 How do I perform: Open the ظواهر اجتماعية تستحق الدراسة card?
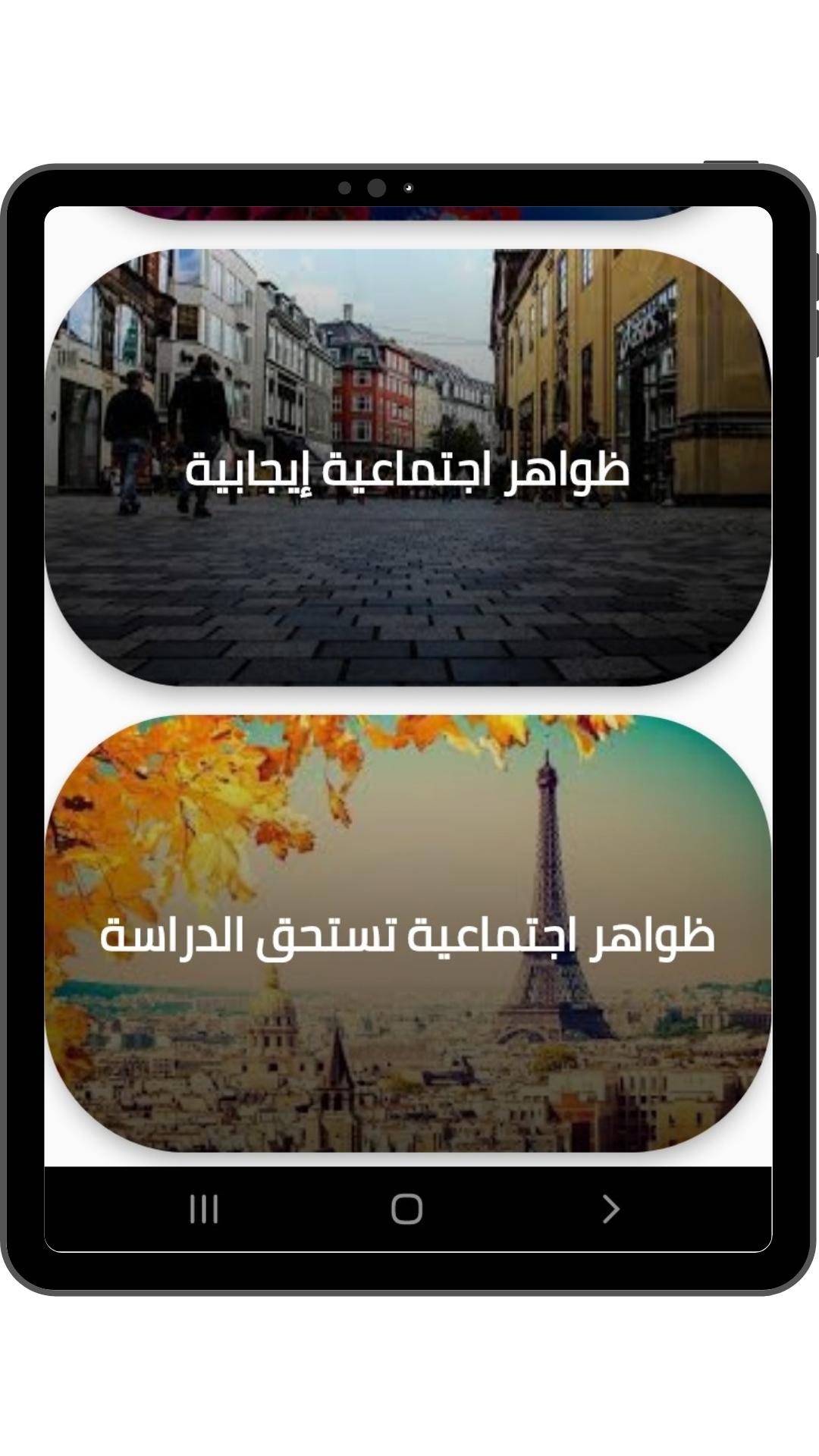click(x=408, y=933)
